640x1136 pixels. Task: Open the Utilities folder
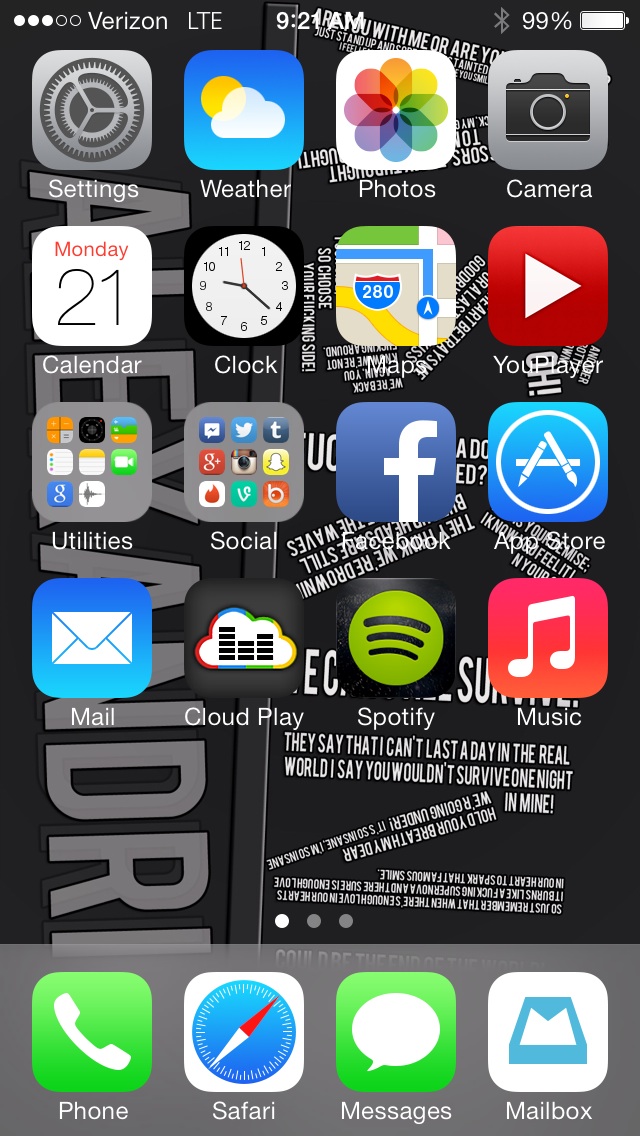[92, 462]
